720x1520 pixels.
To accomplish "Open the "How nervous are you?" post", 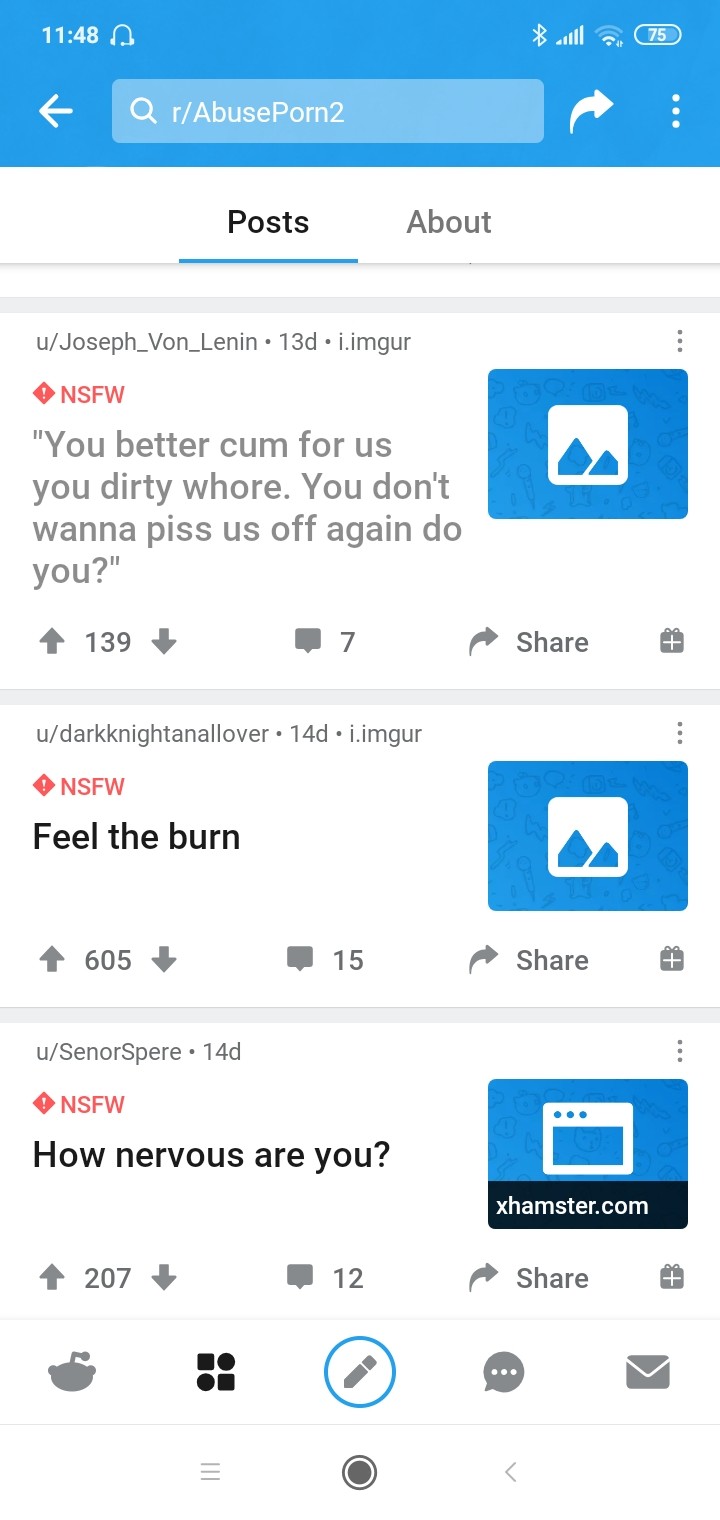I will click(212, 1155).
